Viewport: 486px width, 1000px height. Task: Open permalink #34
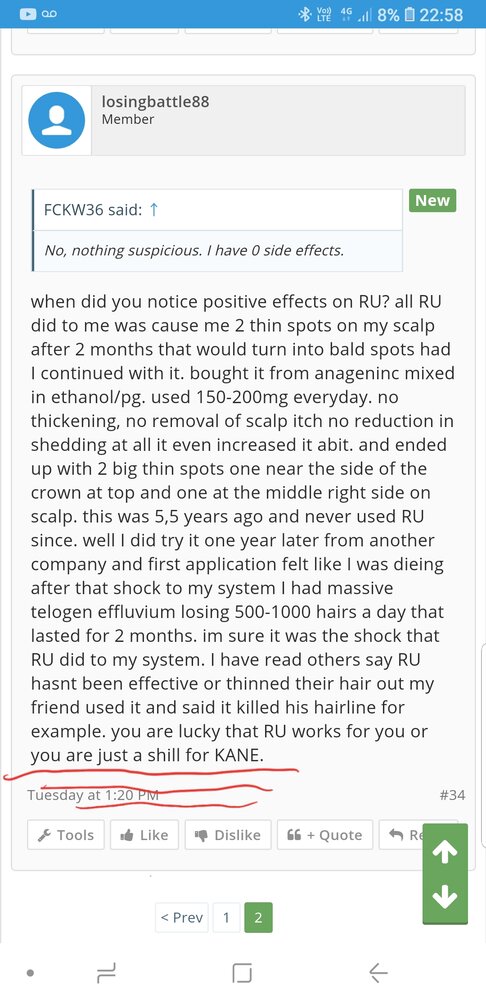(452, 795)
